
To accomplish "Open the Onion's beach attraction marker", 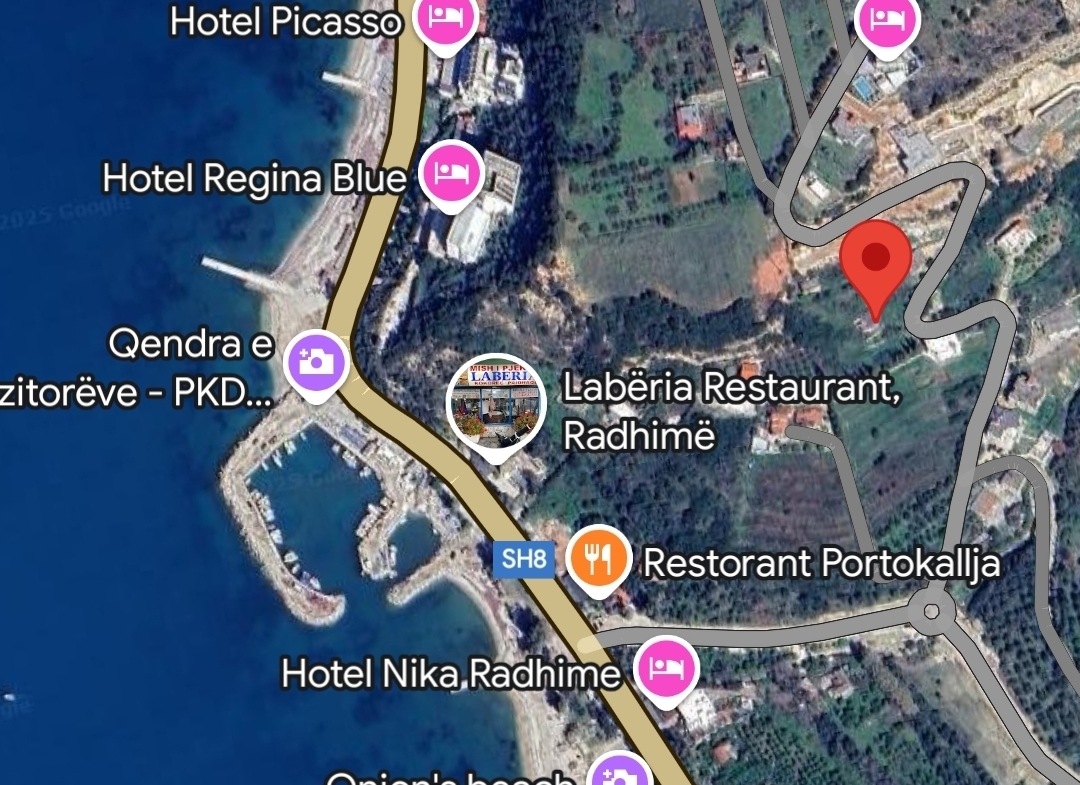I will point(619,774).
